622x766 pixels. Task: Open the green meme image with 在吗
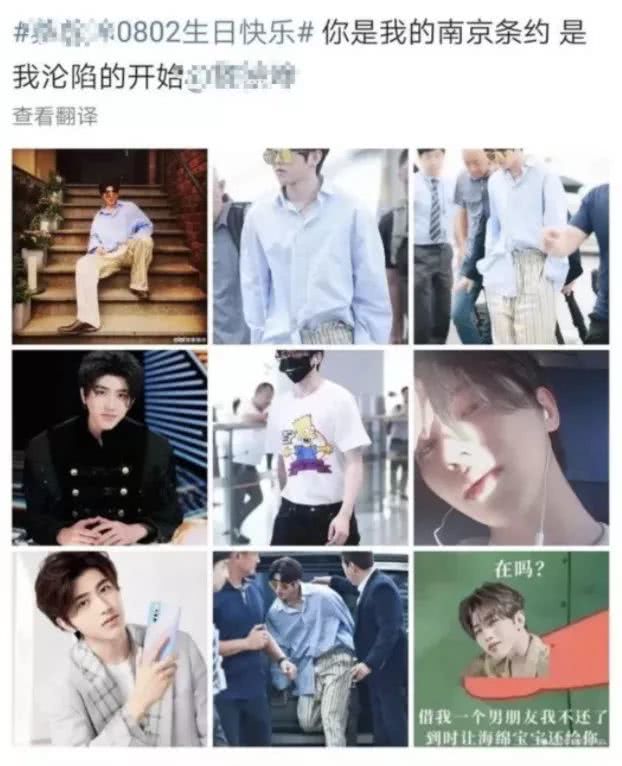coord(511,648)
